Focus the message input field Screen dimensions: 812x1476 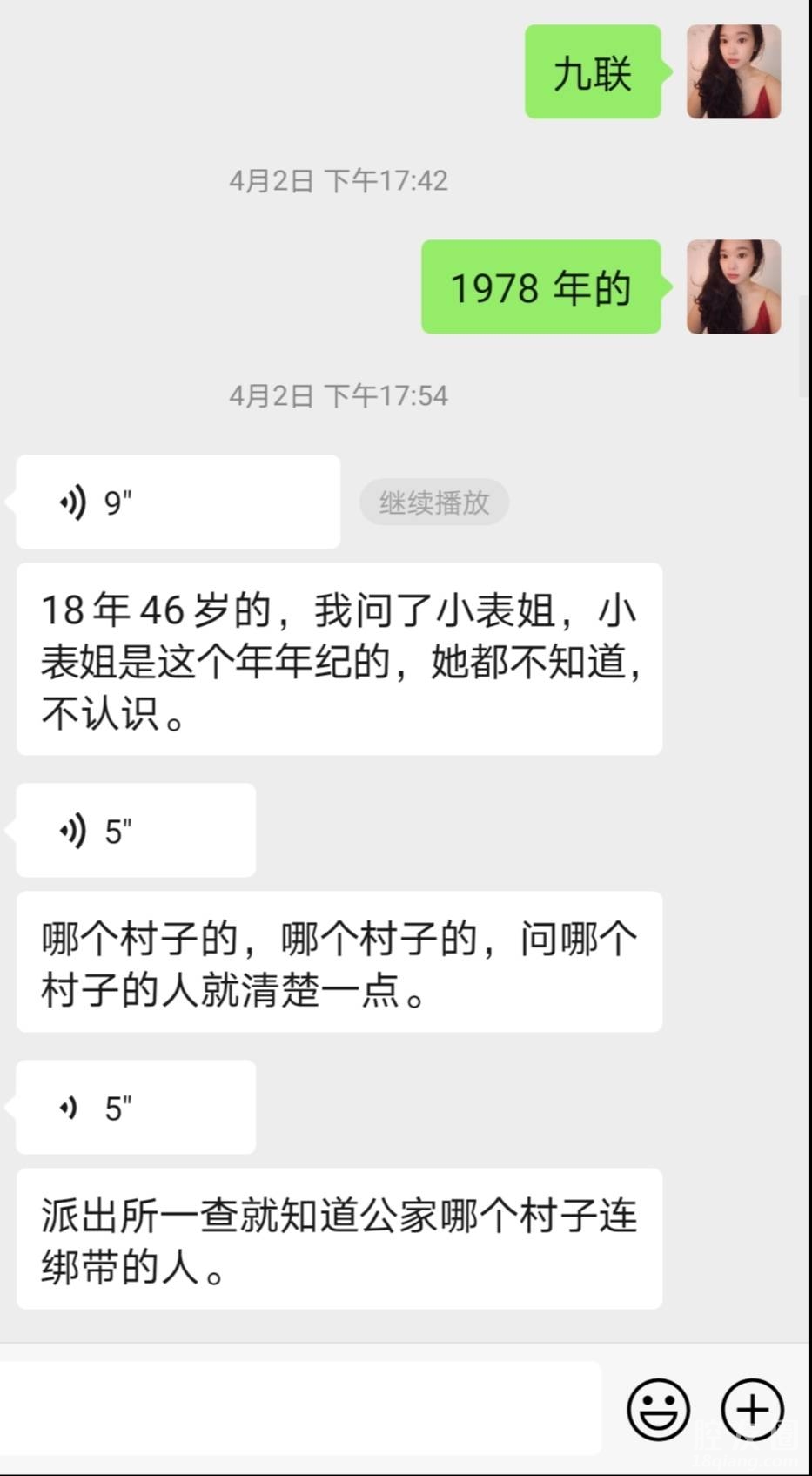tap(300, 1409)
